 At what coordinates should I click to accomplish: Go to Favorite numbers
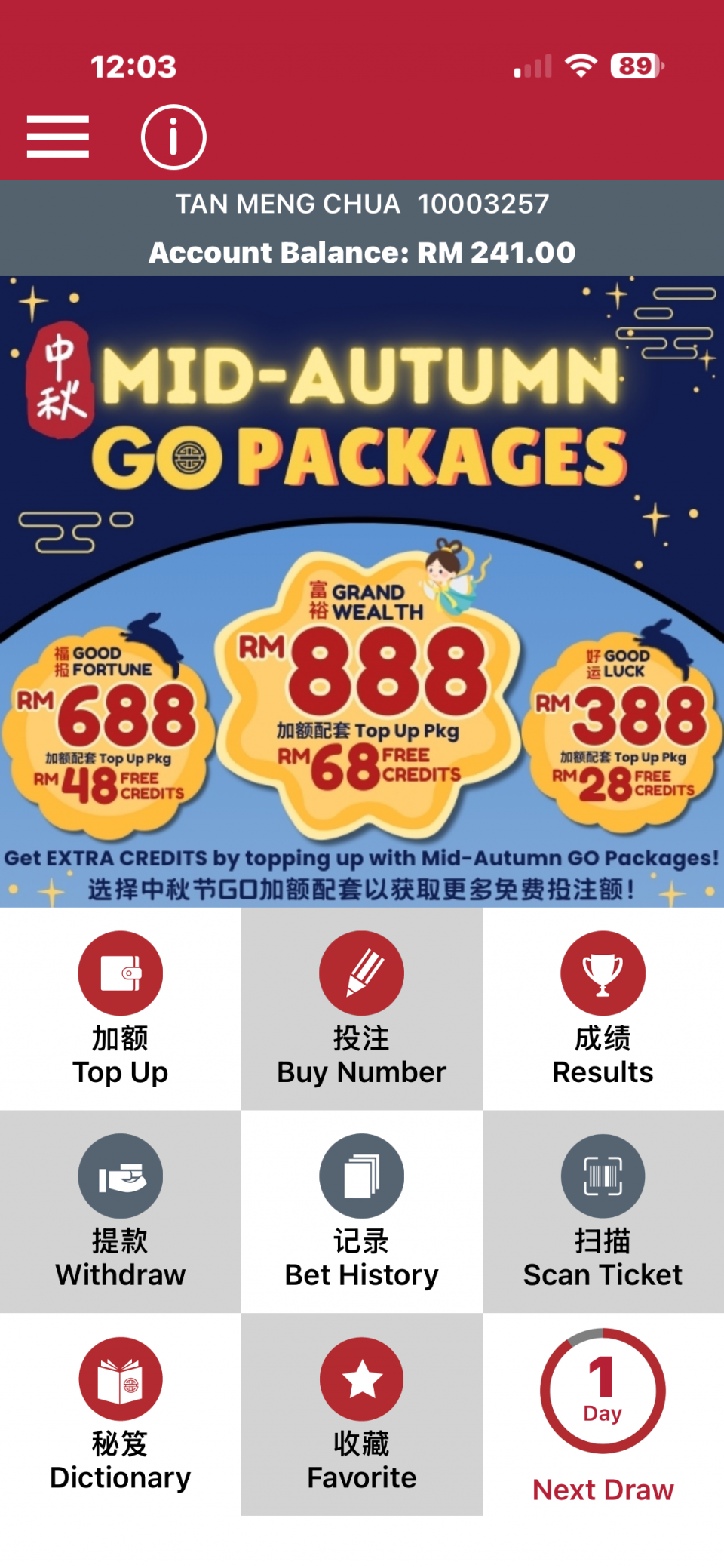361,1414
